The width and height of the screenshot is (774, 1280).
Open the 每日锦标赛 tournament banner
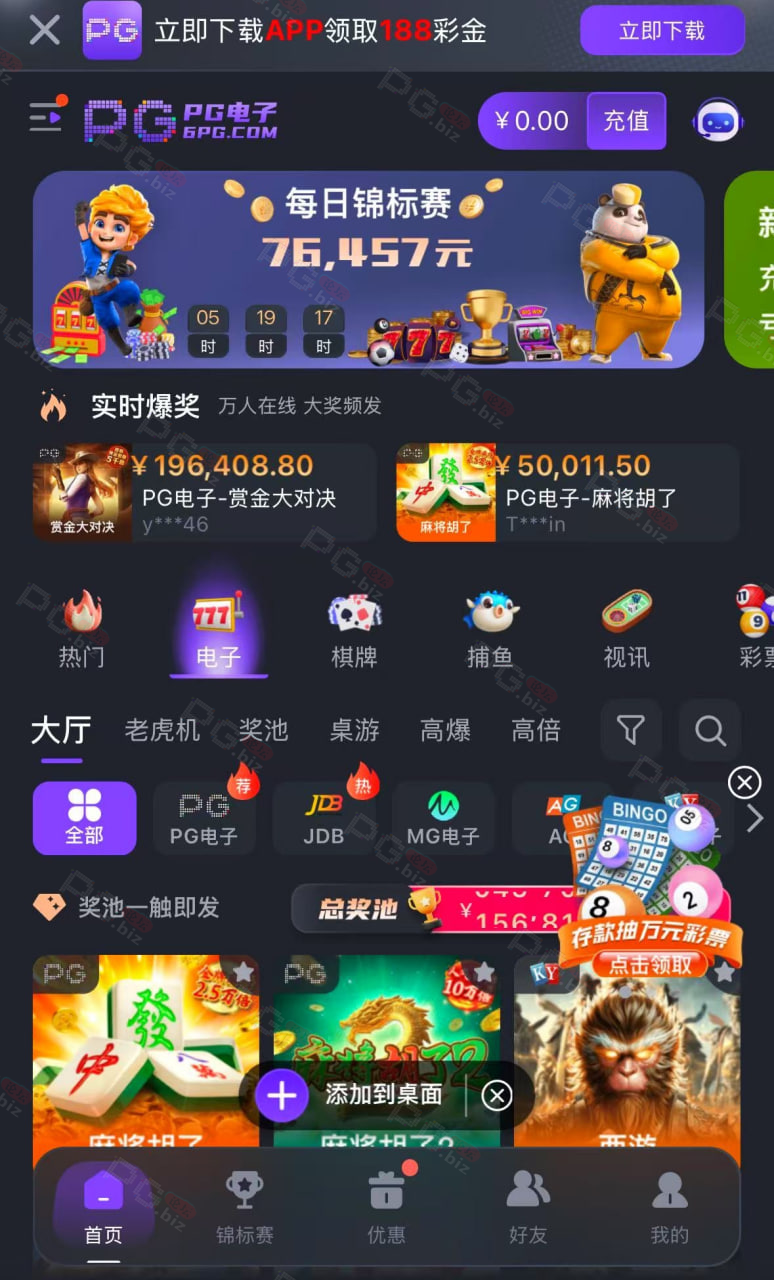368,269
